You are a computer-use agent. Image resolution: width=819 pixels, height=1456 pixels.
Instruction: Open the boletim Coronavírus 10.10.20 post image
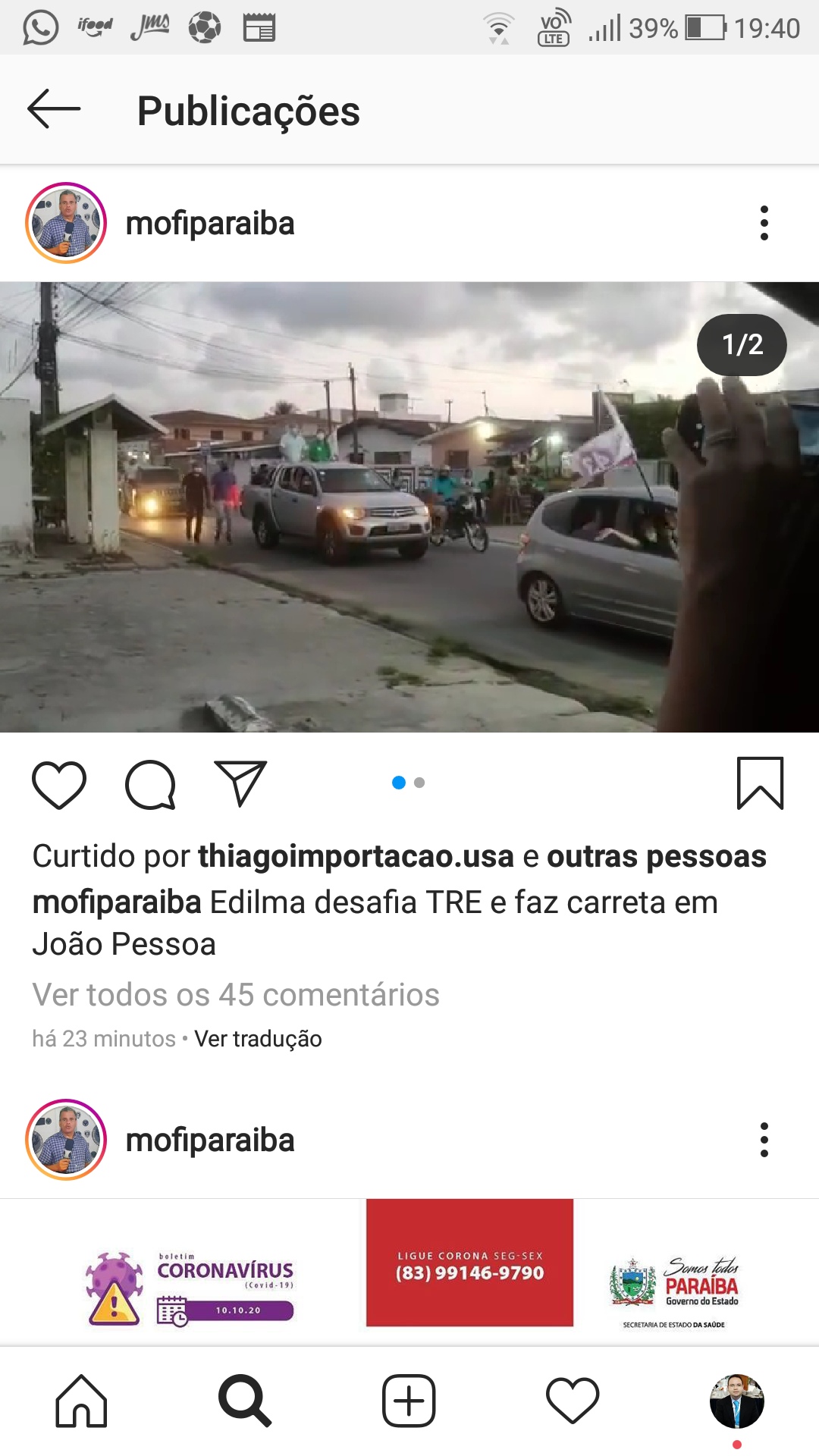pyautogui.click(x=409, y=1271)
